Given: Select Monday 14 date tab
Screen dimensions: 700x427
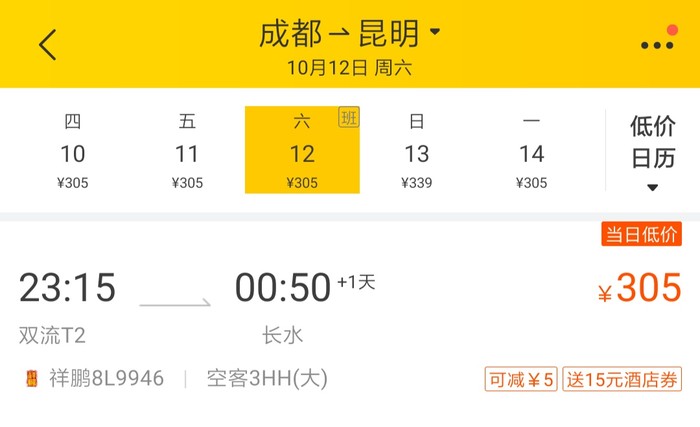Looking at the screenshot, I should coord(532,151).
